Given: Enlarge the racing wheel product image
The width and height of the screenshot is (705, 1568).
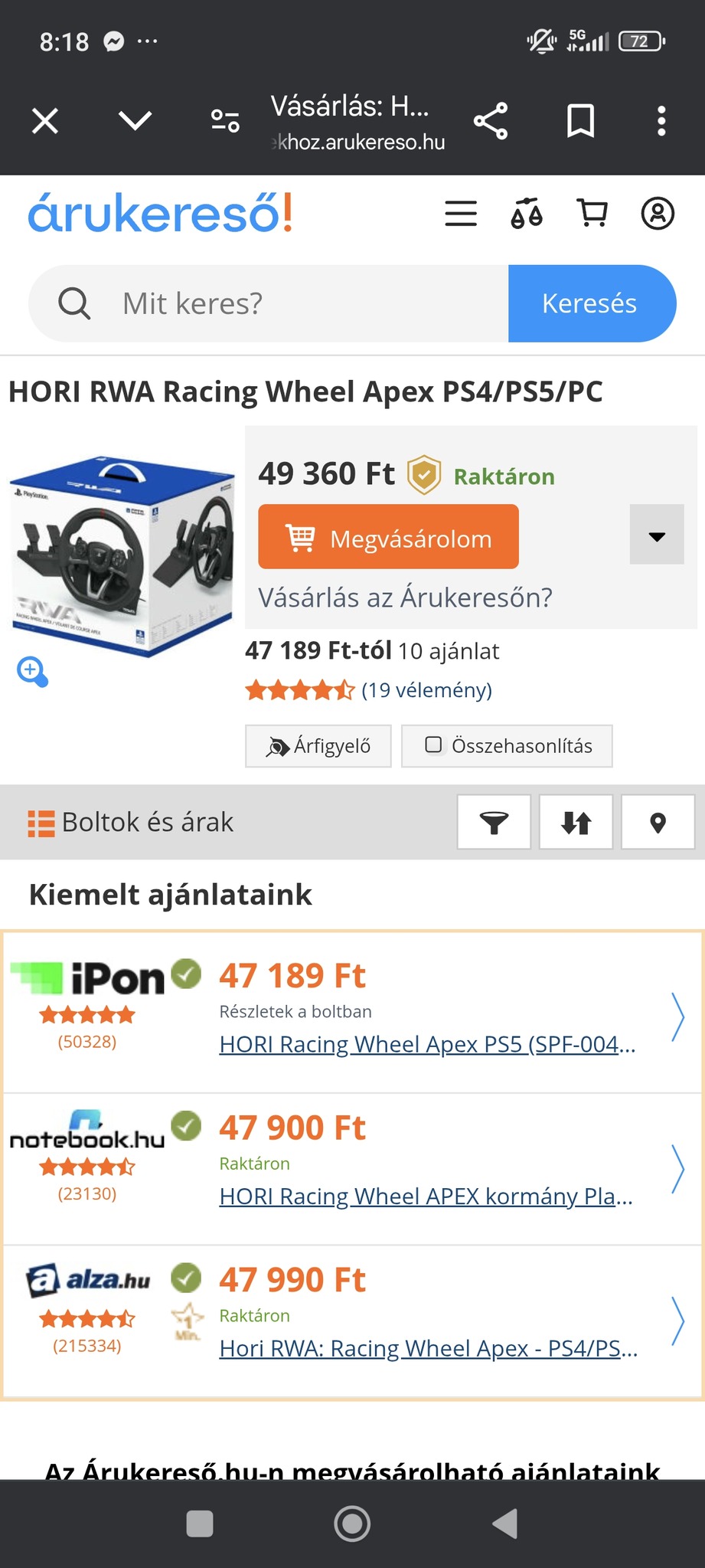Looking at the screenshot, I should (32, 672).
